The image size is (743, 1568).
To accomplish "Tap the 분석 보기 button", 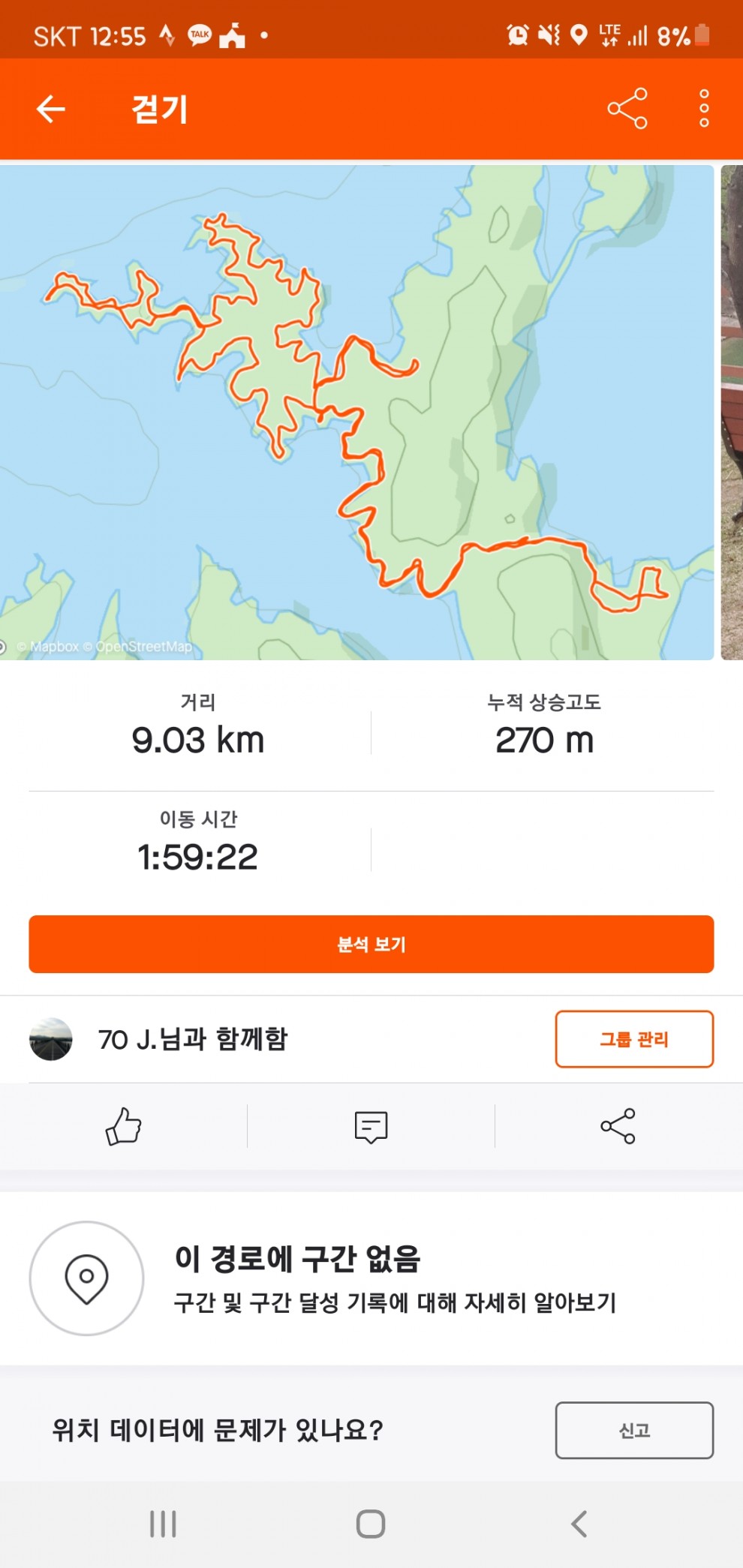I will pyautogui.click(x=371, y=944).
